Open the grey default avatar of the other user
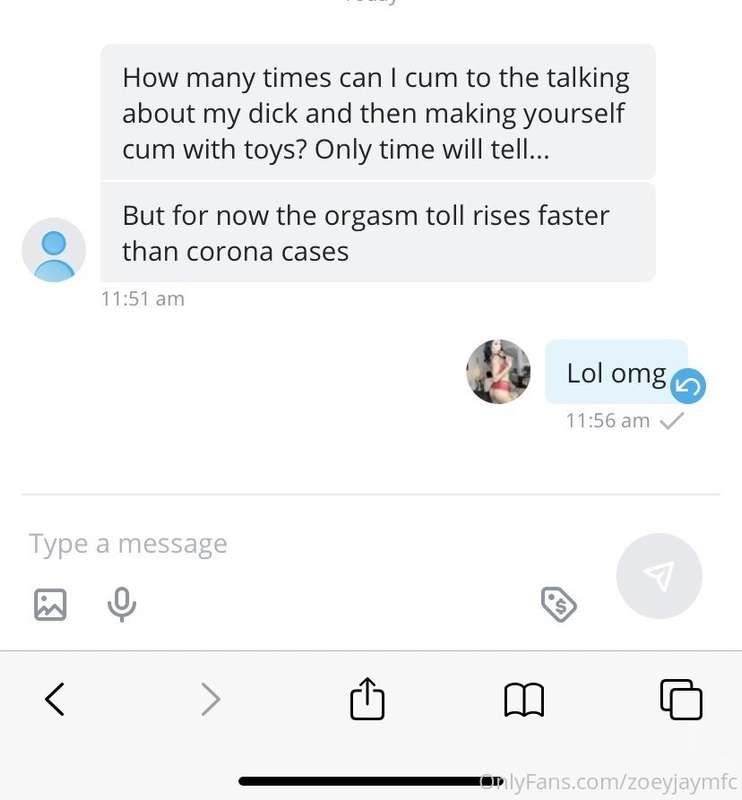The image size is (742, 800). [54, 250]
